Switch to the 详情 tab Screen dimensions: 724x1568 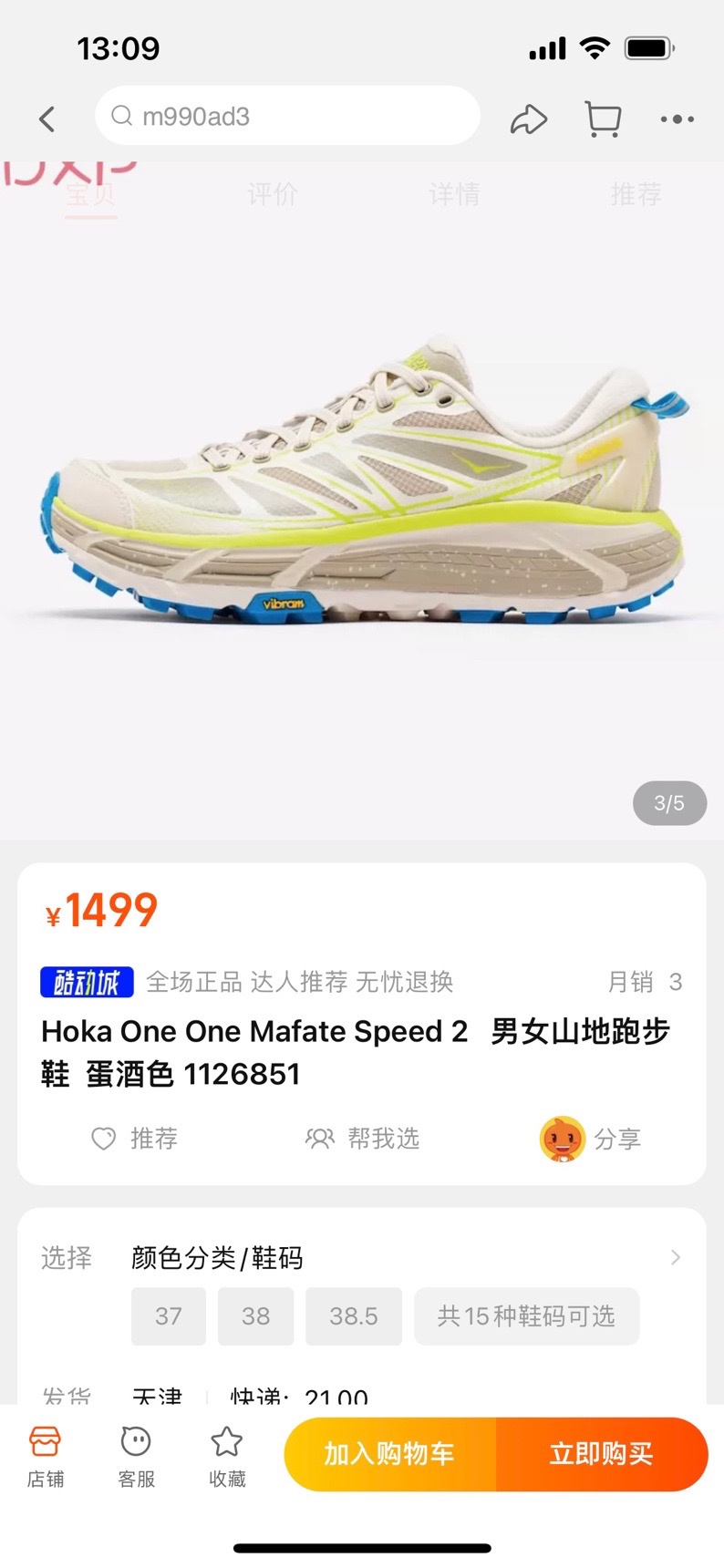point(454,193)
